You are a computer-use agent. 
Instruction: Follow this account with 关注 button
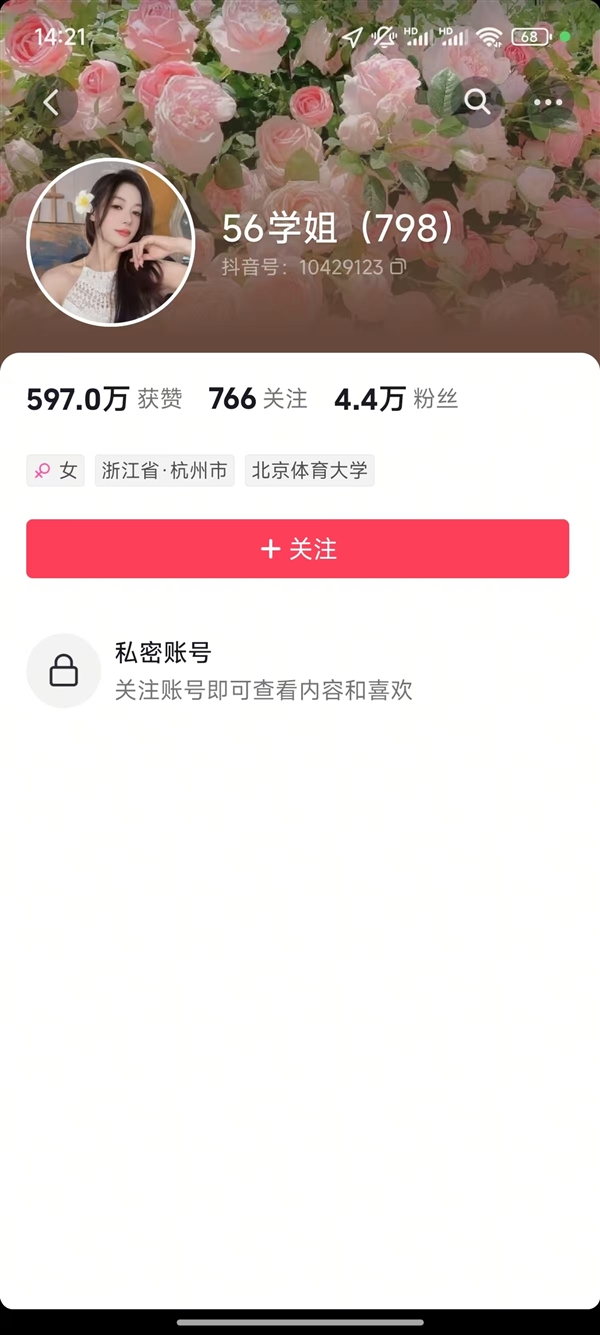point(298,549)
